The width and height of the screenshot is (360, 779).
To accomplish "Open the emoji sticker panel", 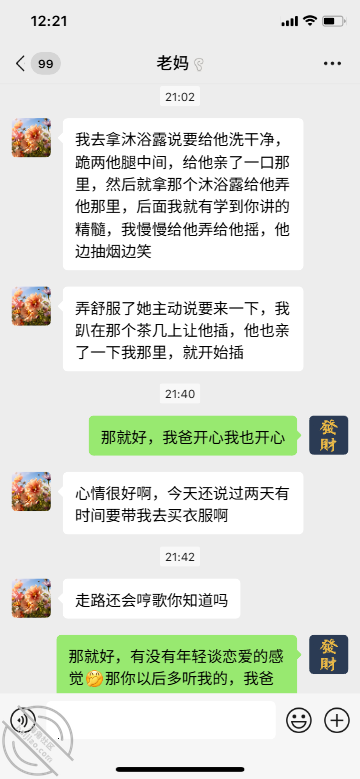I will (x=299, y=719).
